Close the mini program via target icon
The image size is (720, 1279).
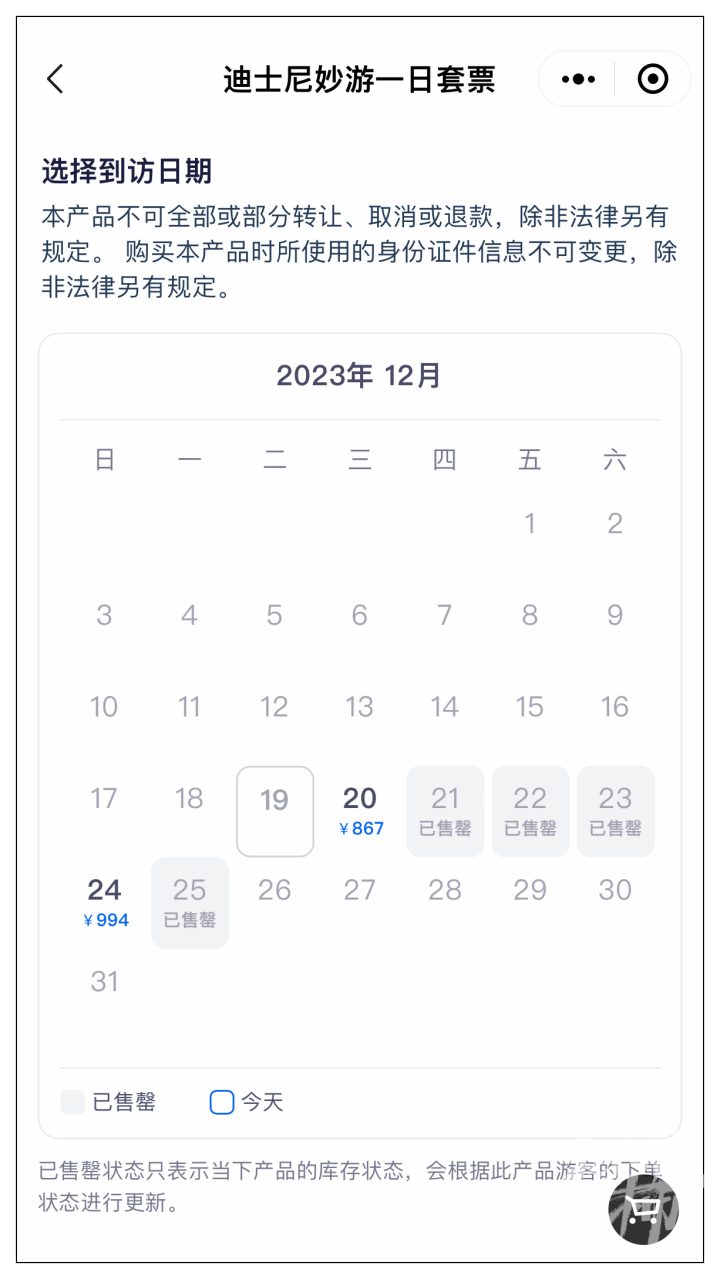(653, 79)
